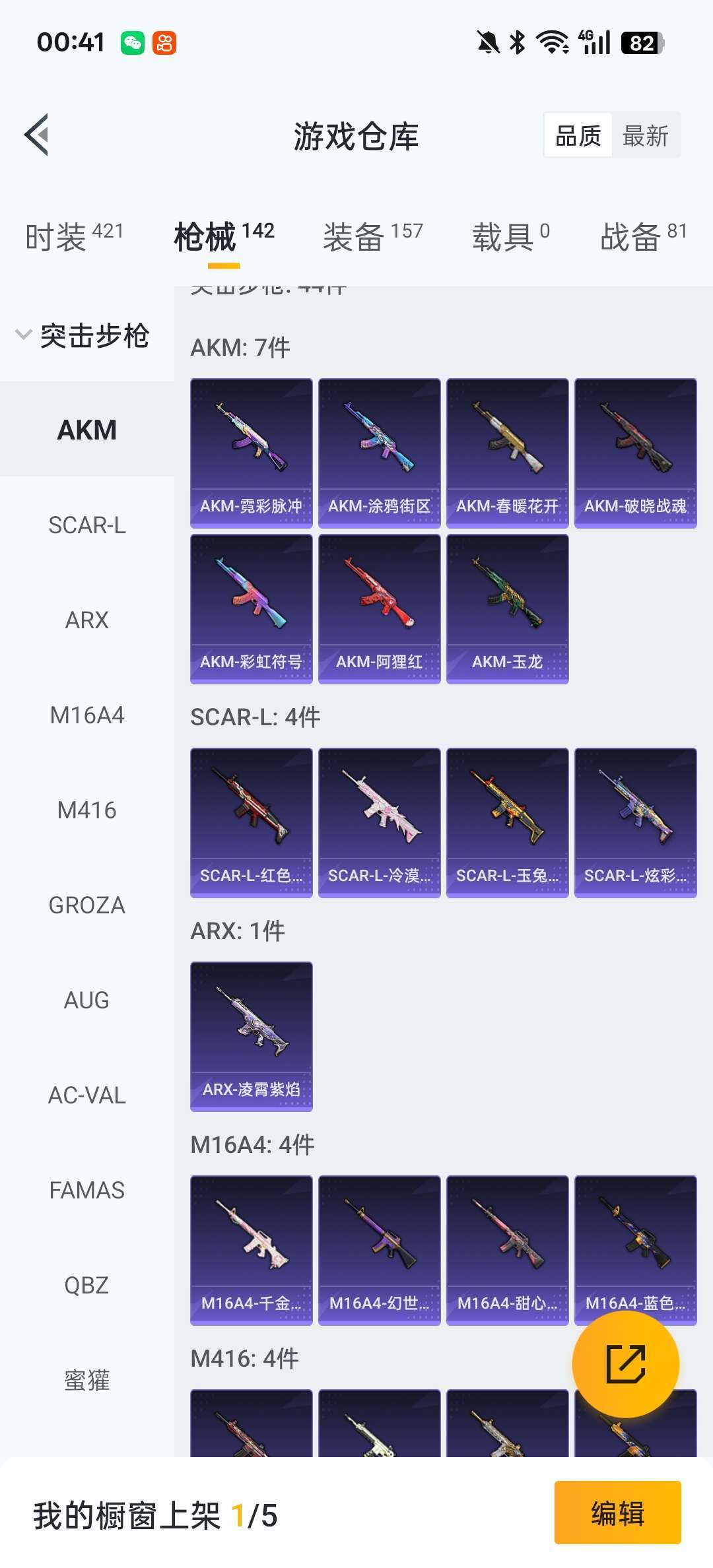713x1568 pixels.
Task: Go back using the top-left arrow
Action: pos(37,135)
